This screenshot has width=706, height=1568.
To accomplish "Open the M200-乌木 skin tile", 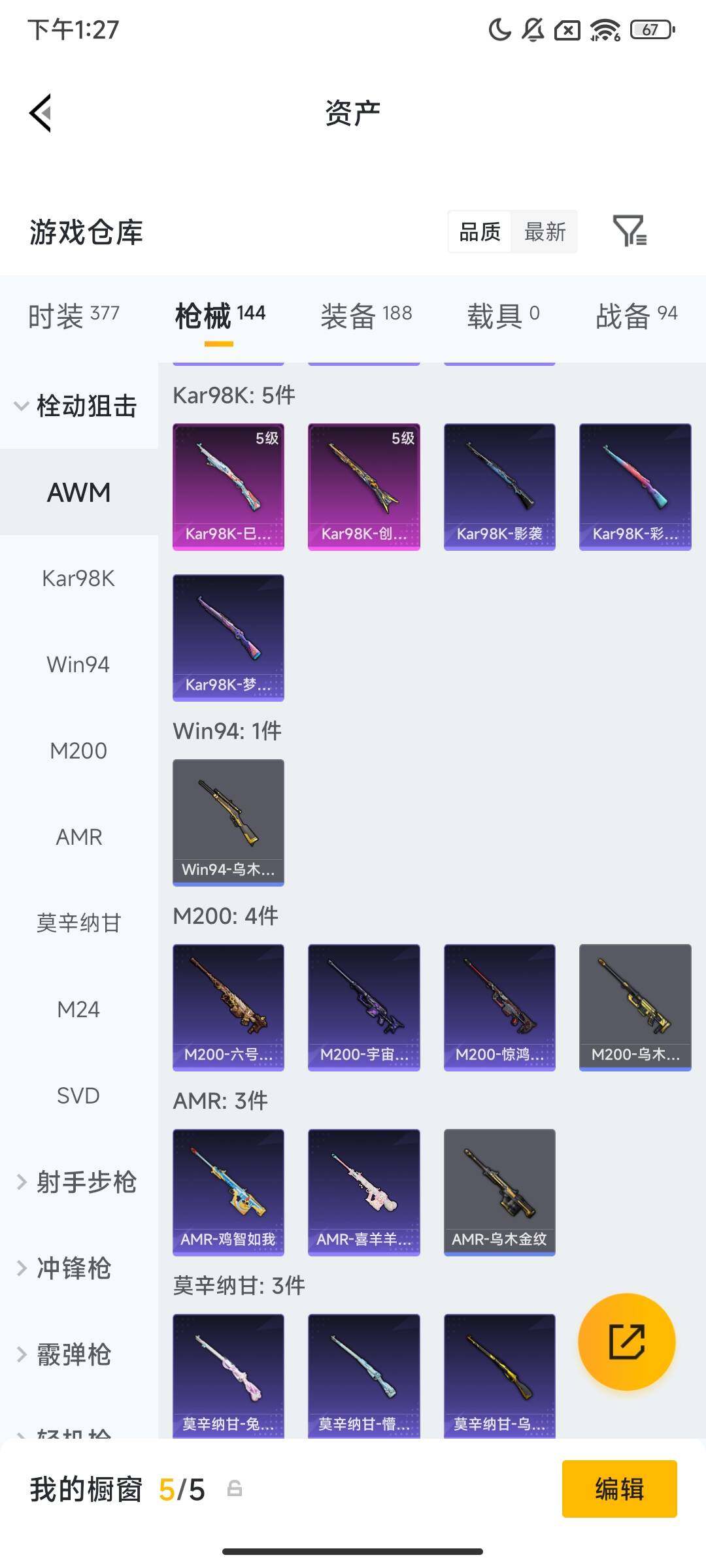I will pos(635,1007).
